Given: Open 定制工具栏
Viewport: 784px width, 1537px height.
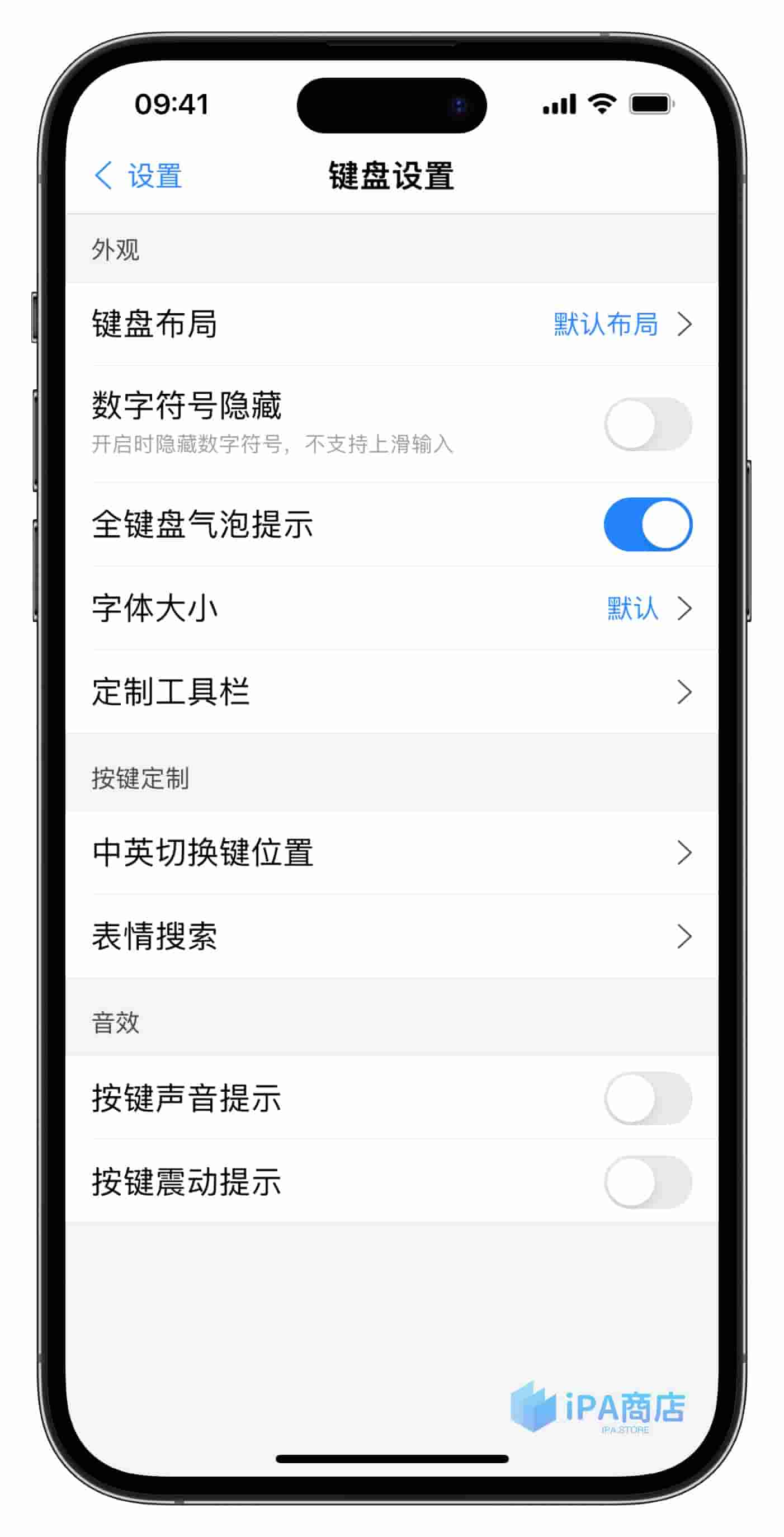Looking at the screenshot, I should [x=391, y=691].
